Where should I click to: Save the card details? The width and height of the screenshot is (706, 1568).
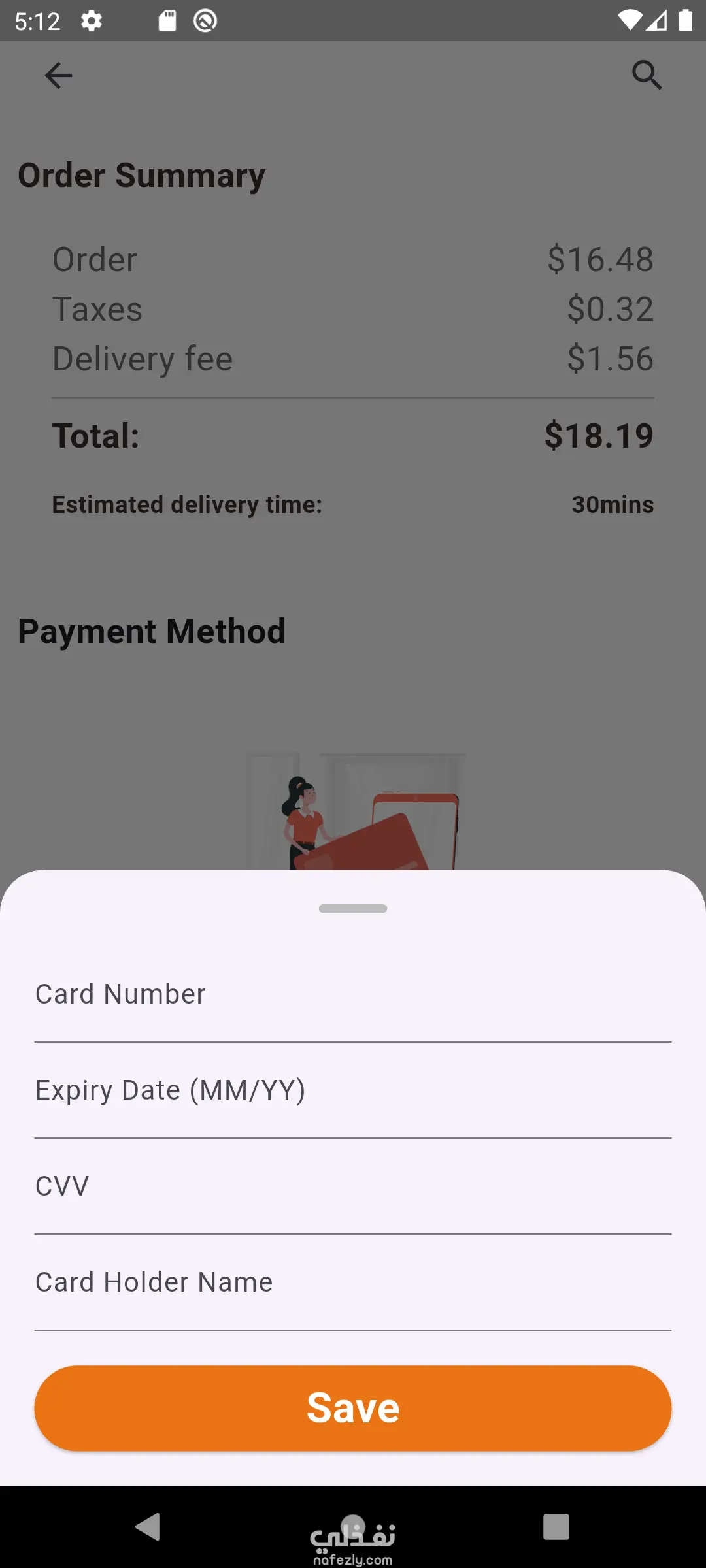click(x=353, y=1409)
